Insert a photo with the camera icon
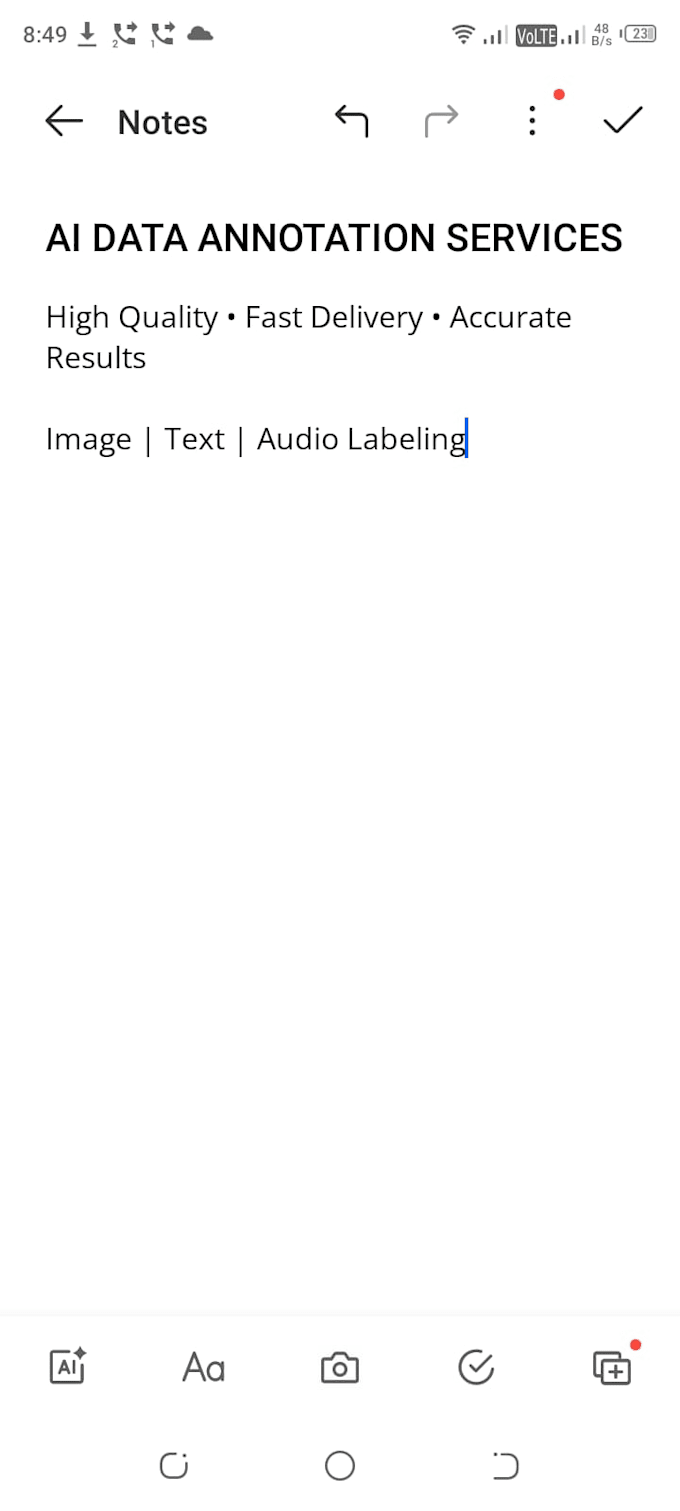Viewport: 680px width, 1511px height. 340,1367
